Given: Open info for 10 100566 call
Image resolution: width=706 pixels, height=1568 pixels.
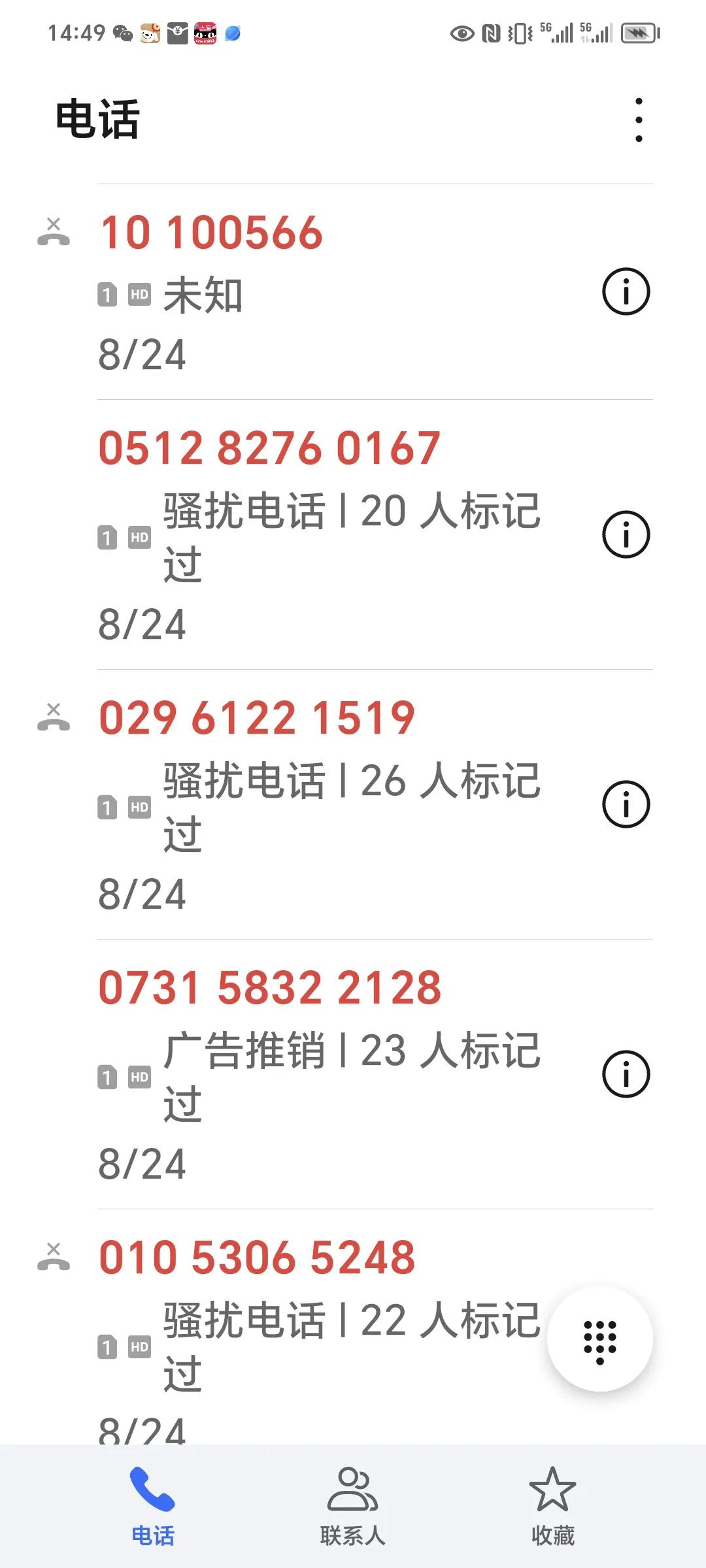Looking at the screenshot, I should coord(626,291).
